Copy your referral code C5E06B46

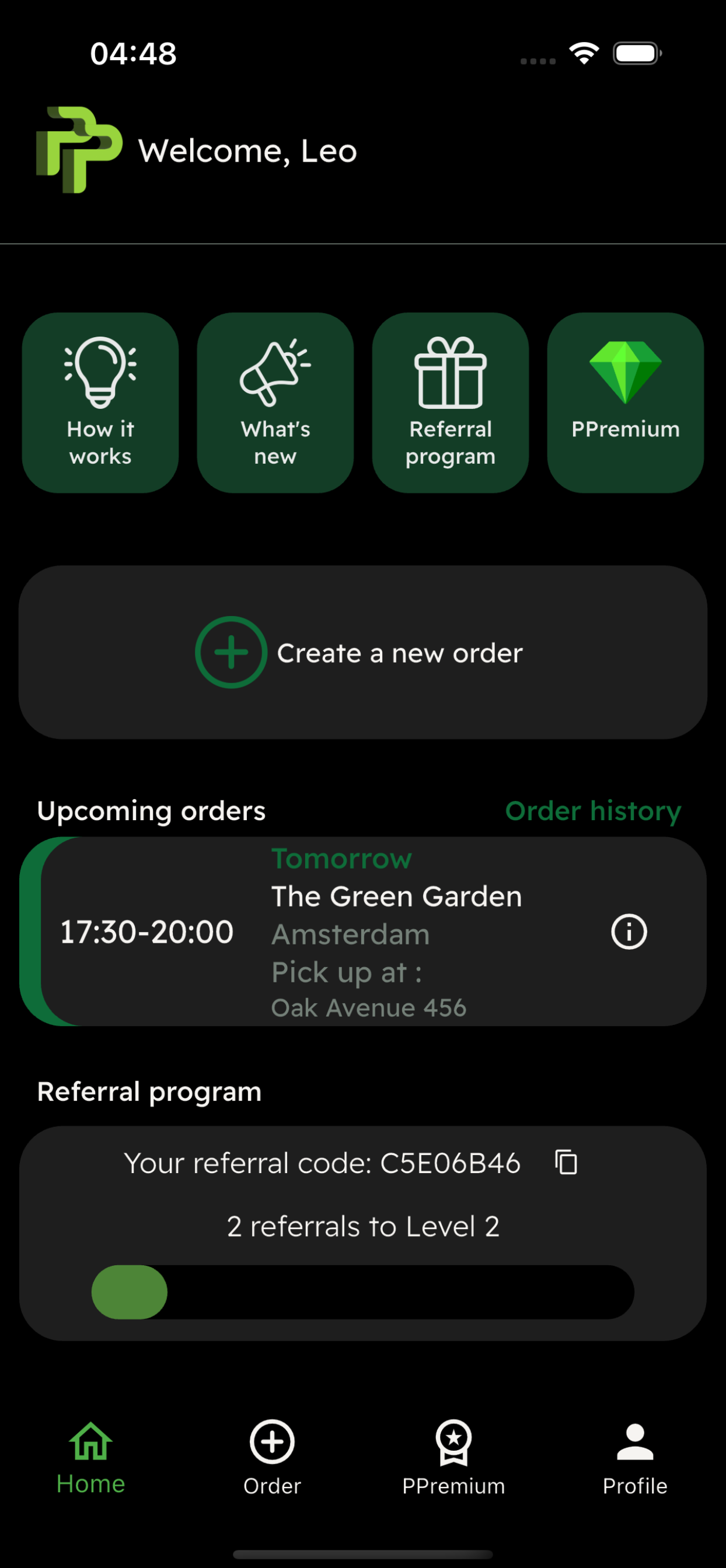pos(566,1161)
